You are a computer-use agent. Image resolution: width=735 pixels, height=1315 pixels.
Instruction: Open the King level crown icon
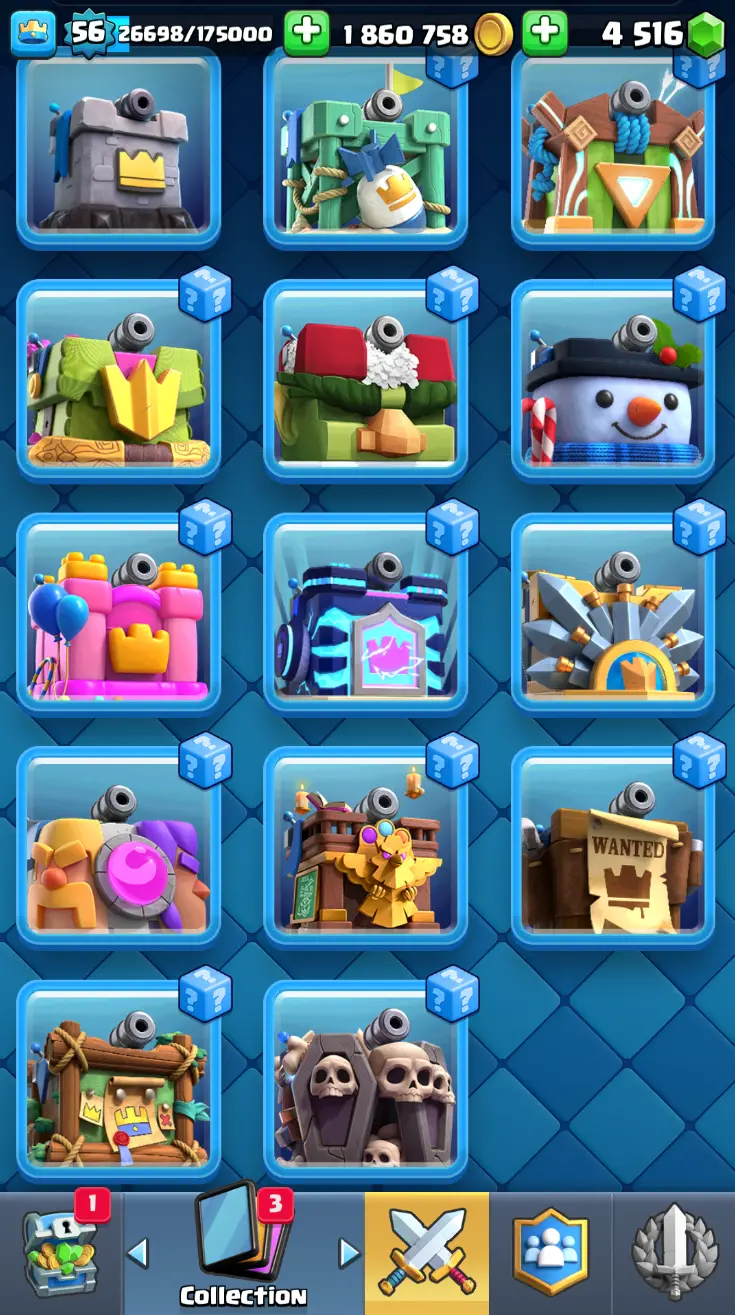coord(33,34)
